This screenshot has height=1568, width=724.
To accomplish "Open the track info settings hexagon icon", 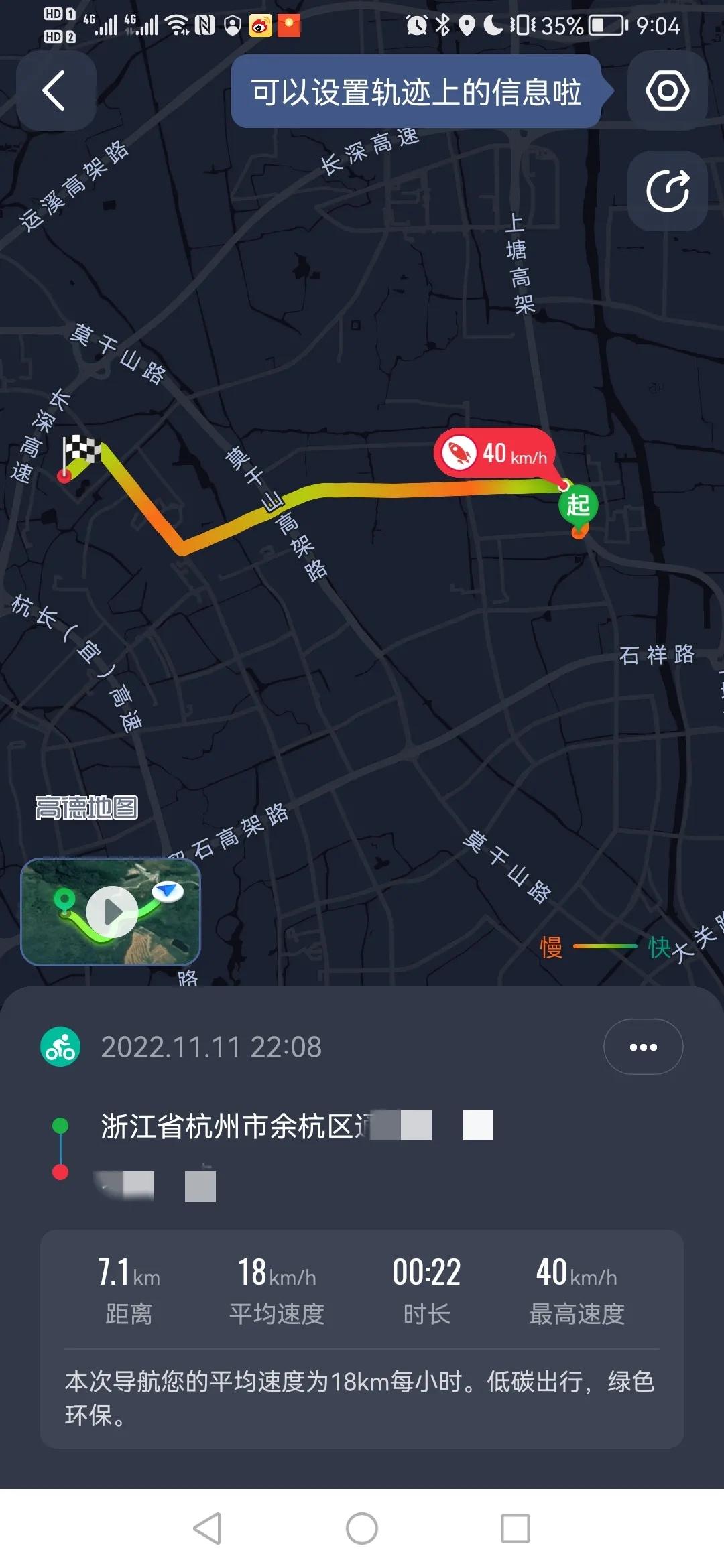I will click(x=668, y=91).
